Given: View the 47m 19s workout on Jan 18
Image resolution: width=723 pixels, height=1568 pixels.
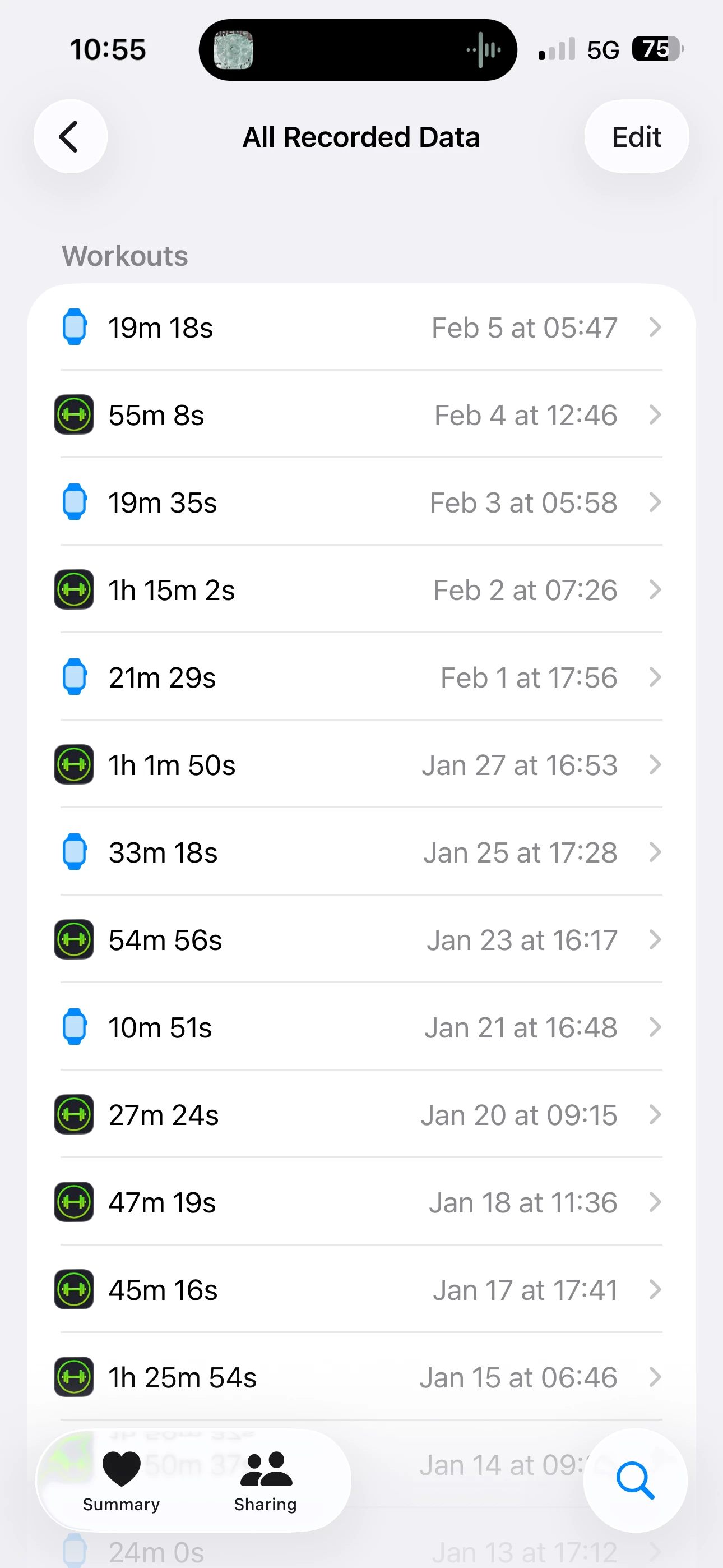Looking at the screenshot, I should pos(361,1202).
